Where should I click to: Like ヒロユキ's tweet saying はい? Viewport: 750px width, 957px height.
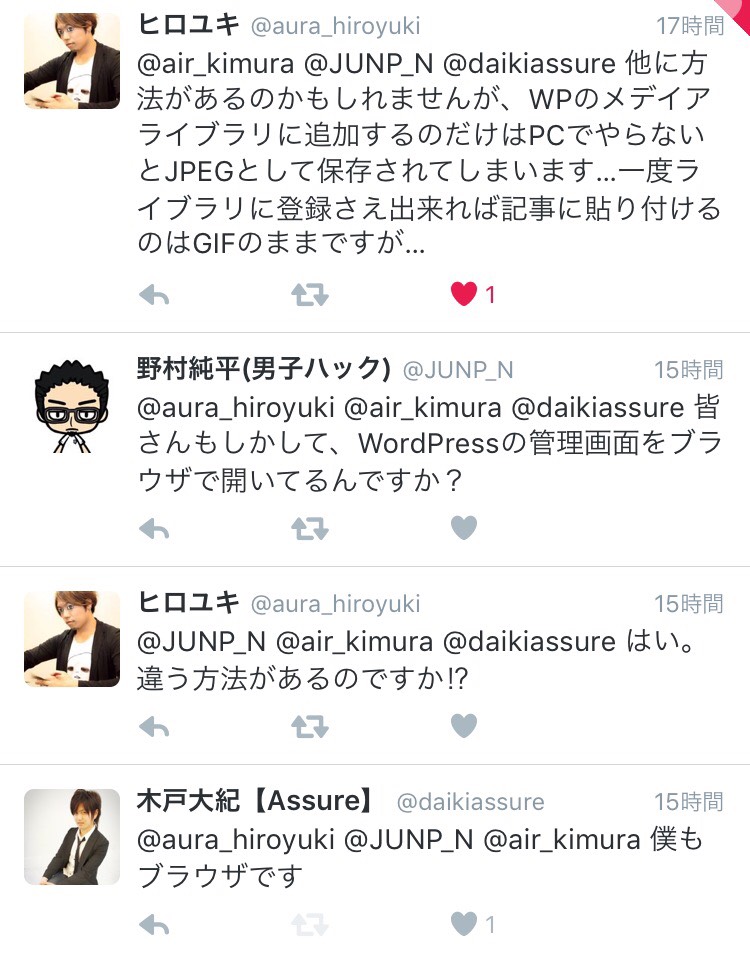point(463,725)
